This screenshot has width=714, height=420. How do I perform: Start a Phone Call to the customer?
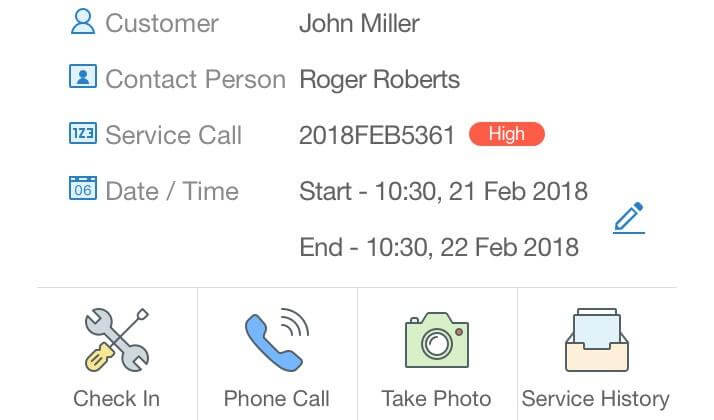click(277, 357)
